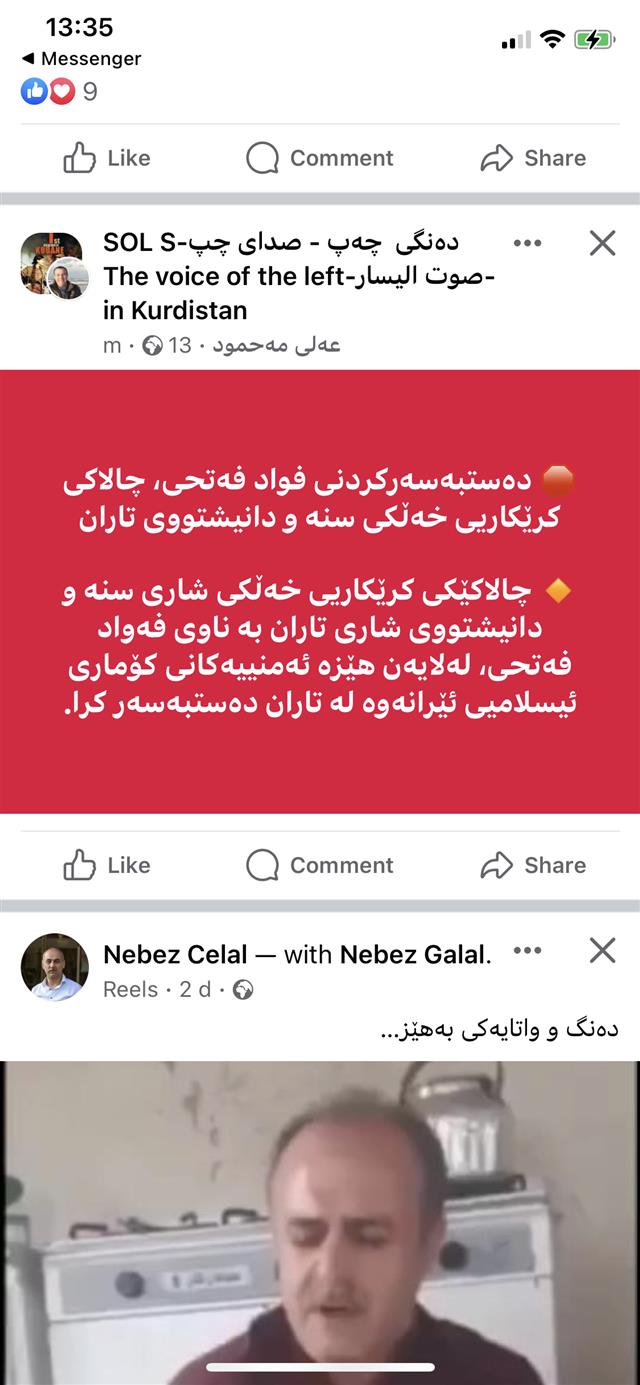Comment on the top post

click(320, 158)
